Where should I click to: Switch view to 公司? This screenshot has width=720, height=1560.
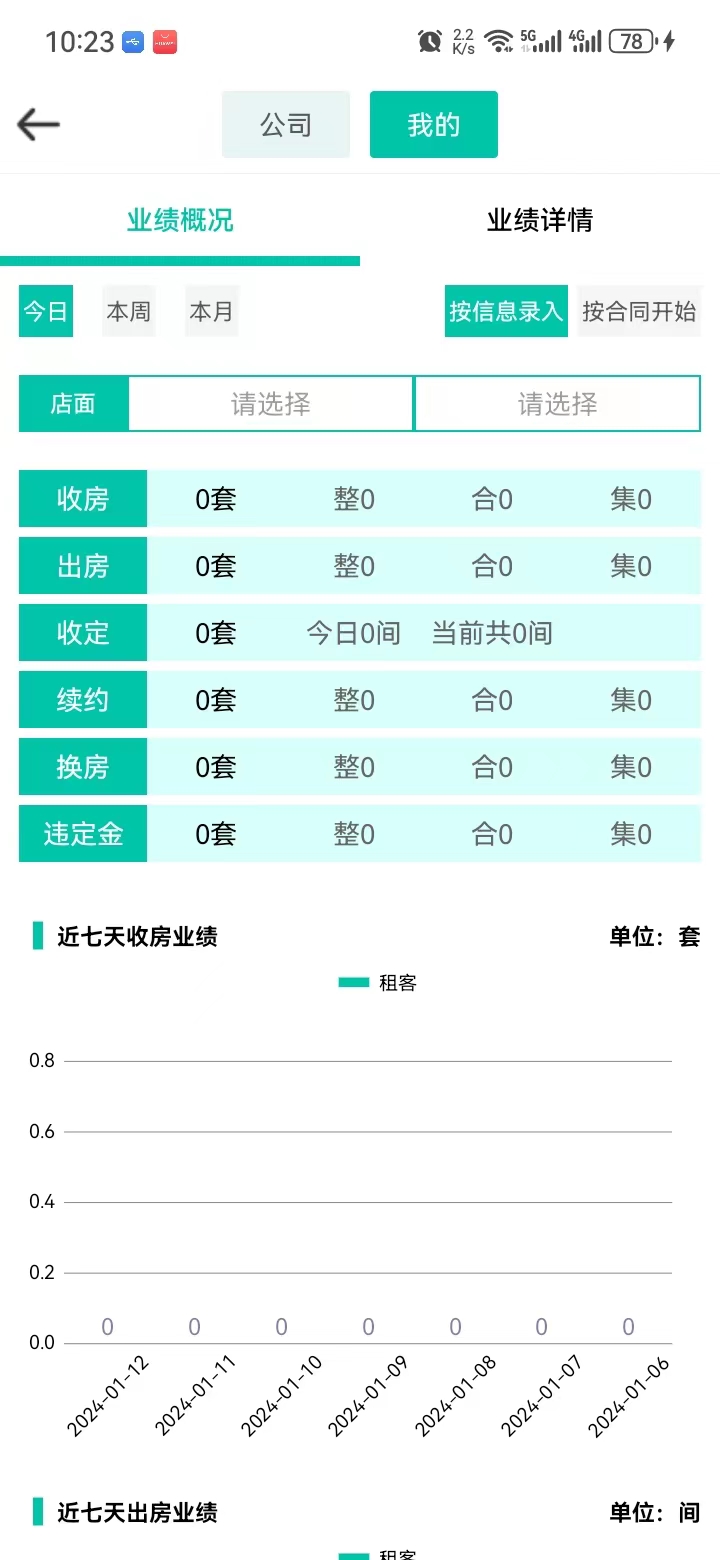286,124
